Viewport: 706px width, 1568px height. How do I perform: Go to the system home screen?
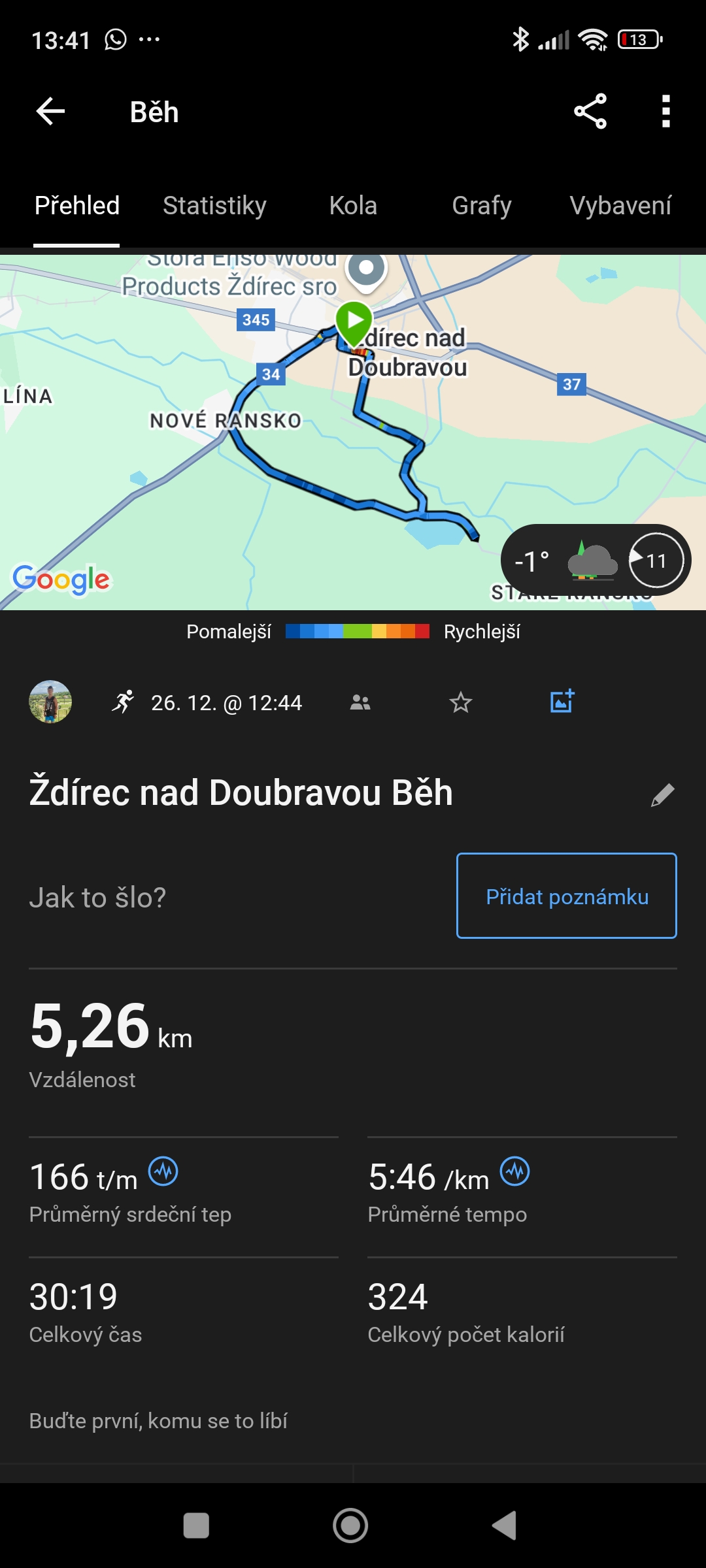pos(351,1526)
